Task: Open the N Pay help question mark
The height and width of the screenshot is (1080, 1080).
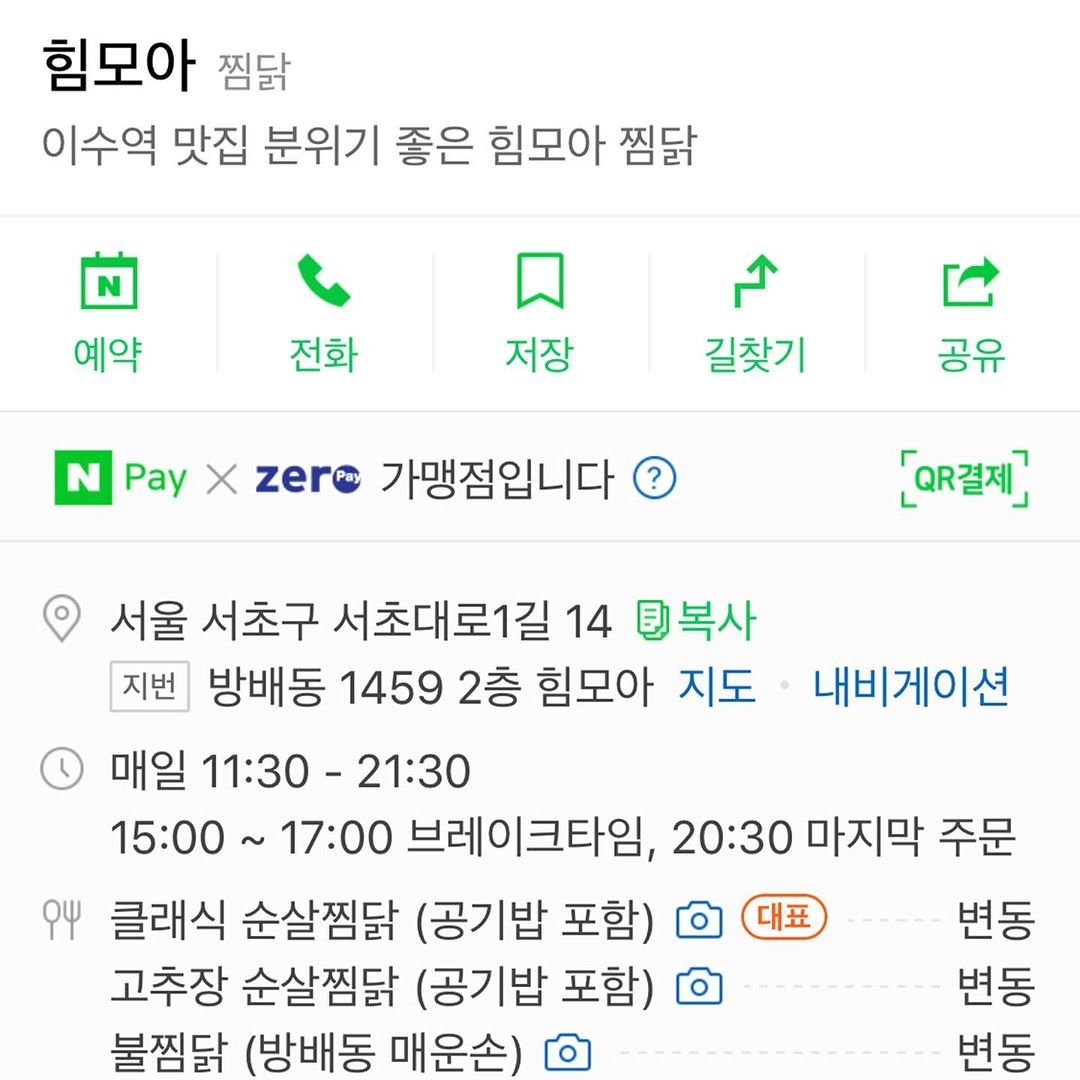Action: (655, 479)
